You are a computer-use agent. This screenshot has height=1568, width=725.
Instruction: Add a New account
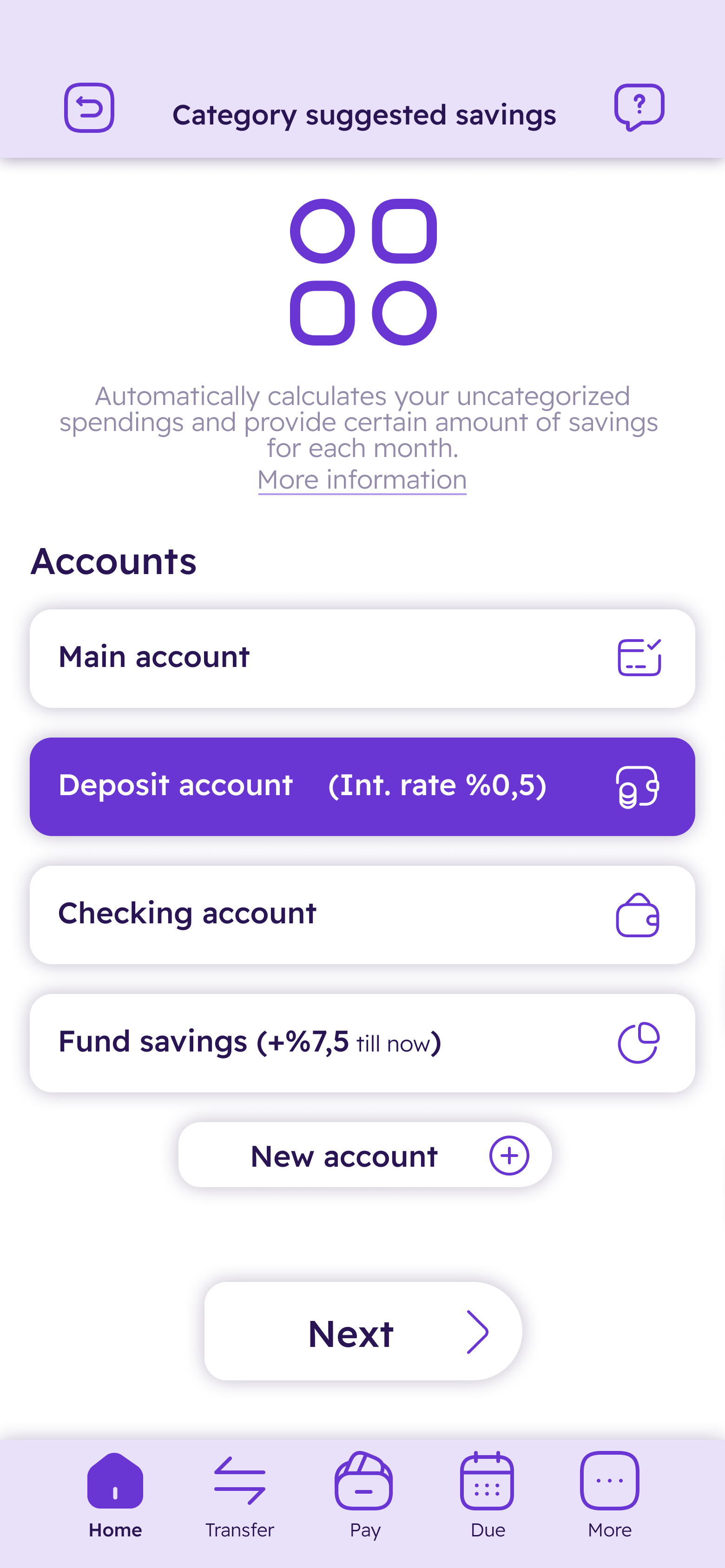point(364,1155)
